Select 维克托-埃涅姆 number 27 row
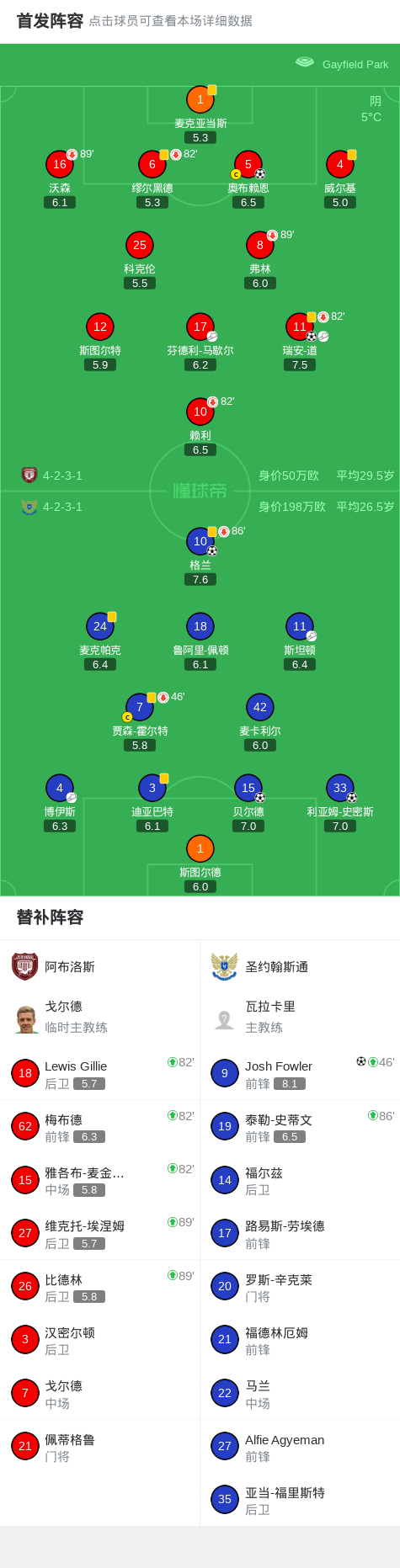400x1568 pixels. (x=99, y=1233)
